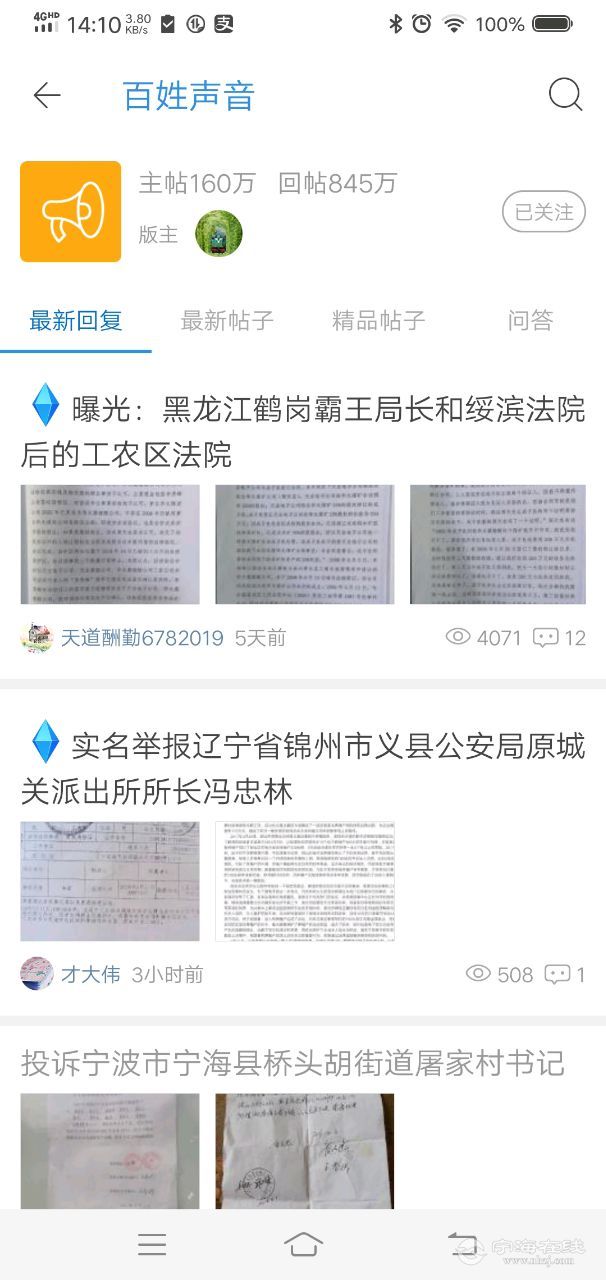Open first image of the 鹤岗 post

point(110,545)
